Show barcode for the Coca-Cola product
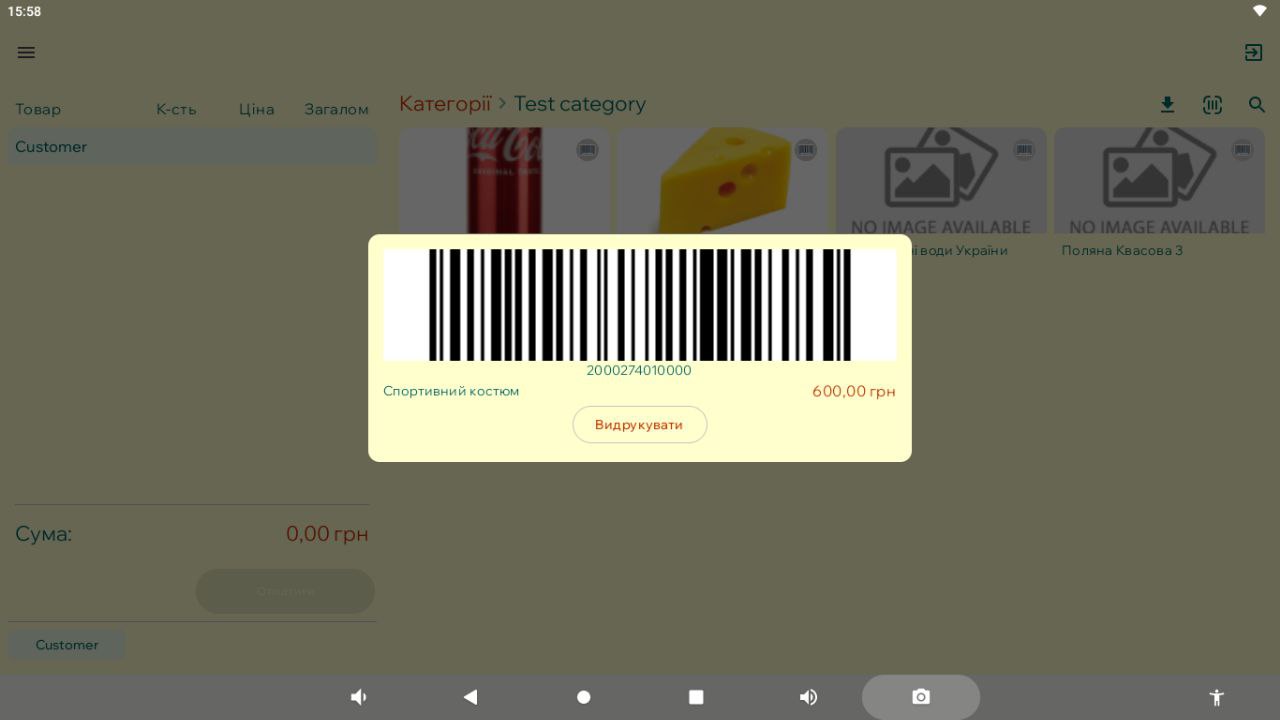The image size is (1280, 720). pos(587,150)
